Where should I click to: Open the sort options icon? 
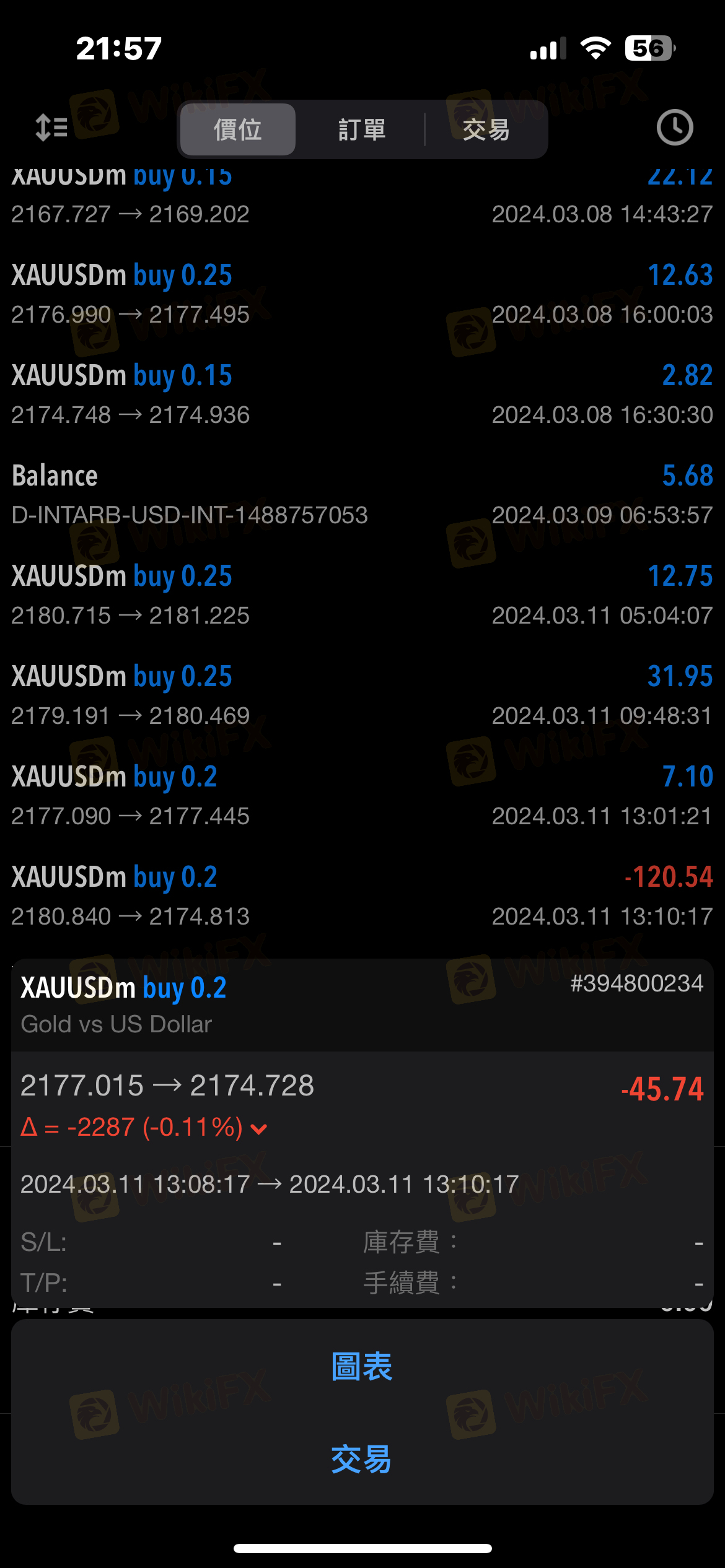point(51,128)
